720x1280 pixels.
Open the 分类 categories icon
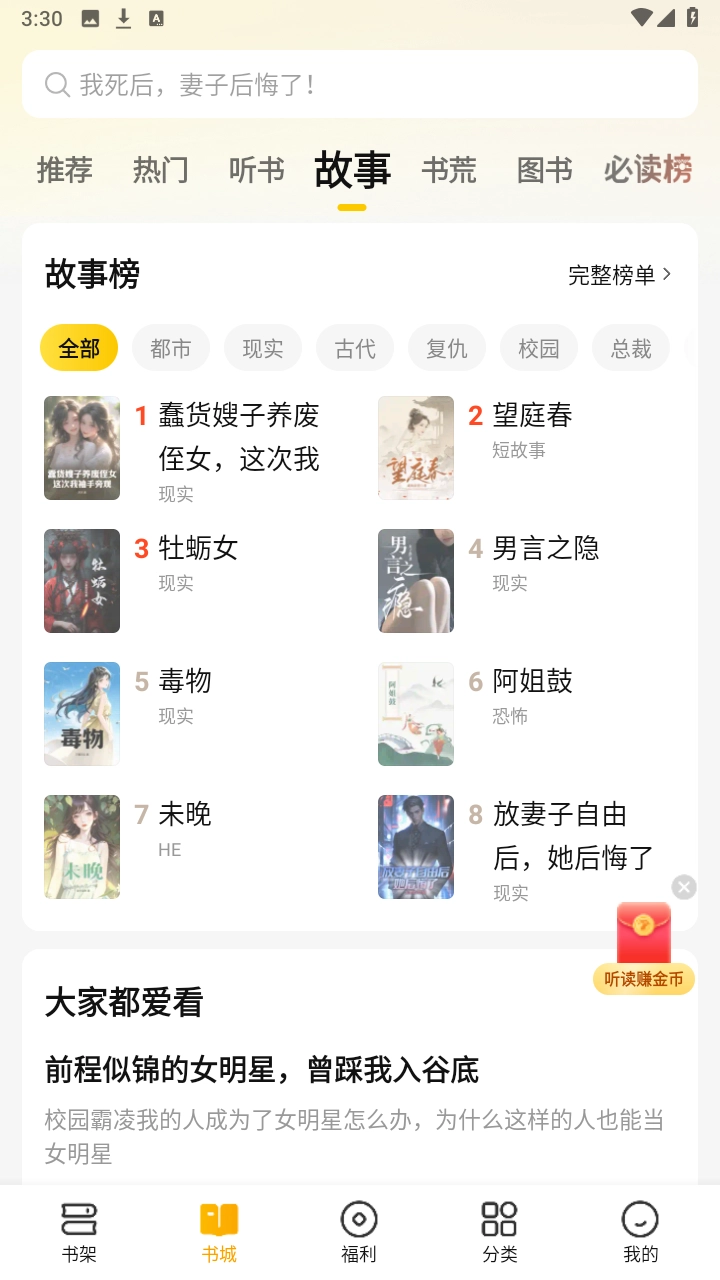point(500,1228)
